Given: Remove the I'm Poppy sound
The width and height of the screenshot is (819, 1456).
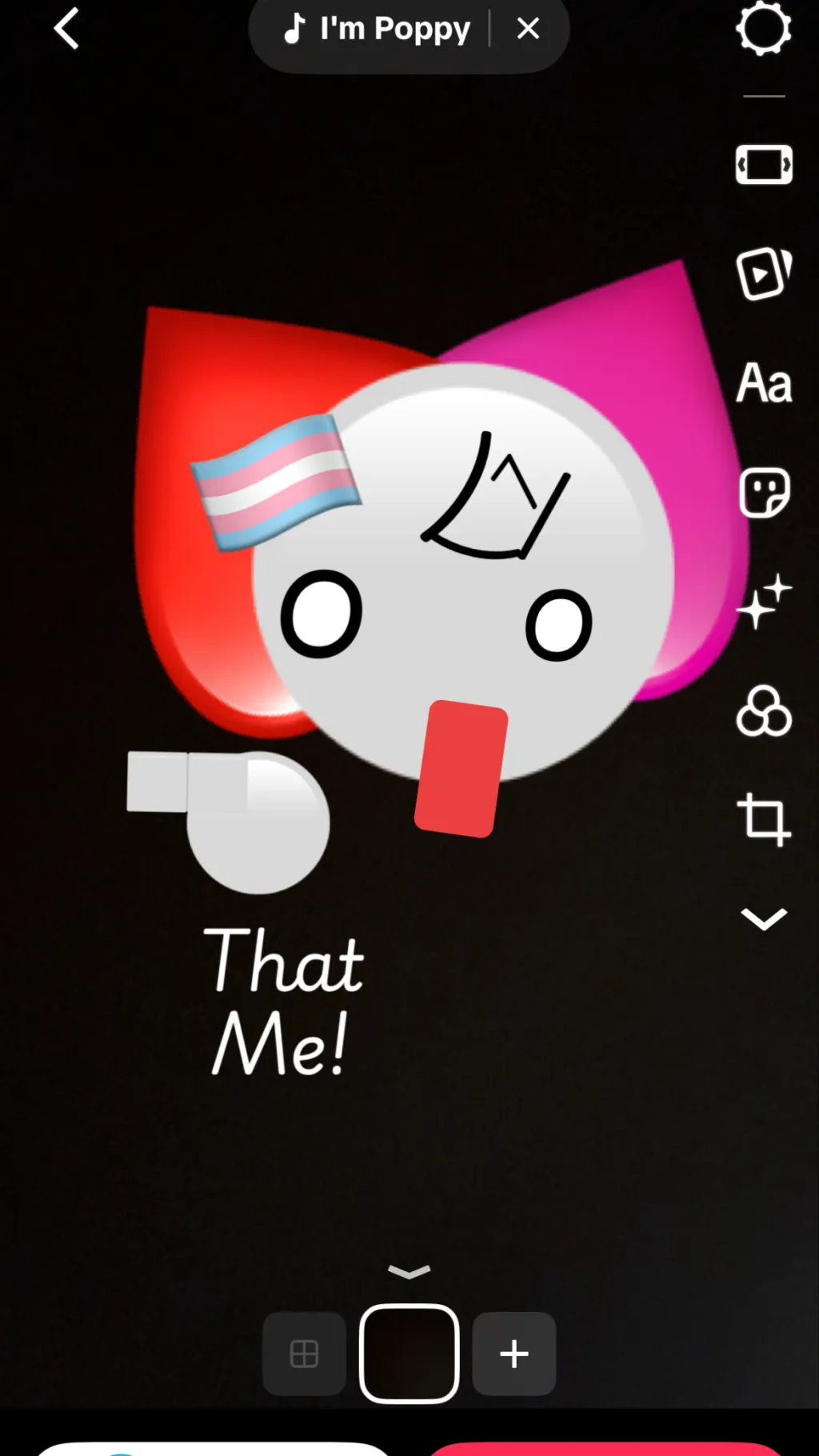Looking at the screenshot, I should [528, 29].
